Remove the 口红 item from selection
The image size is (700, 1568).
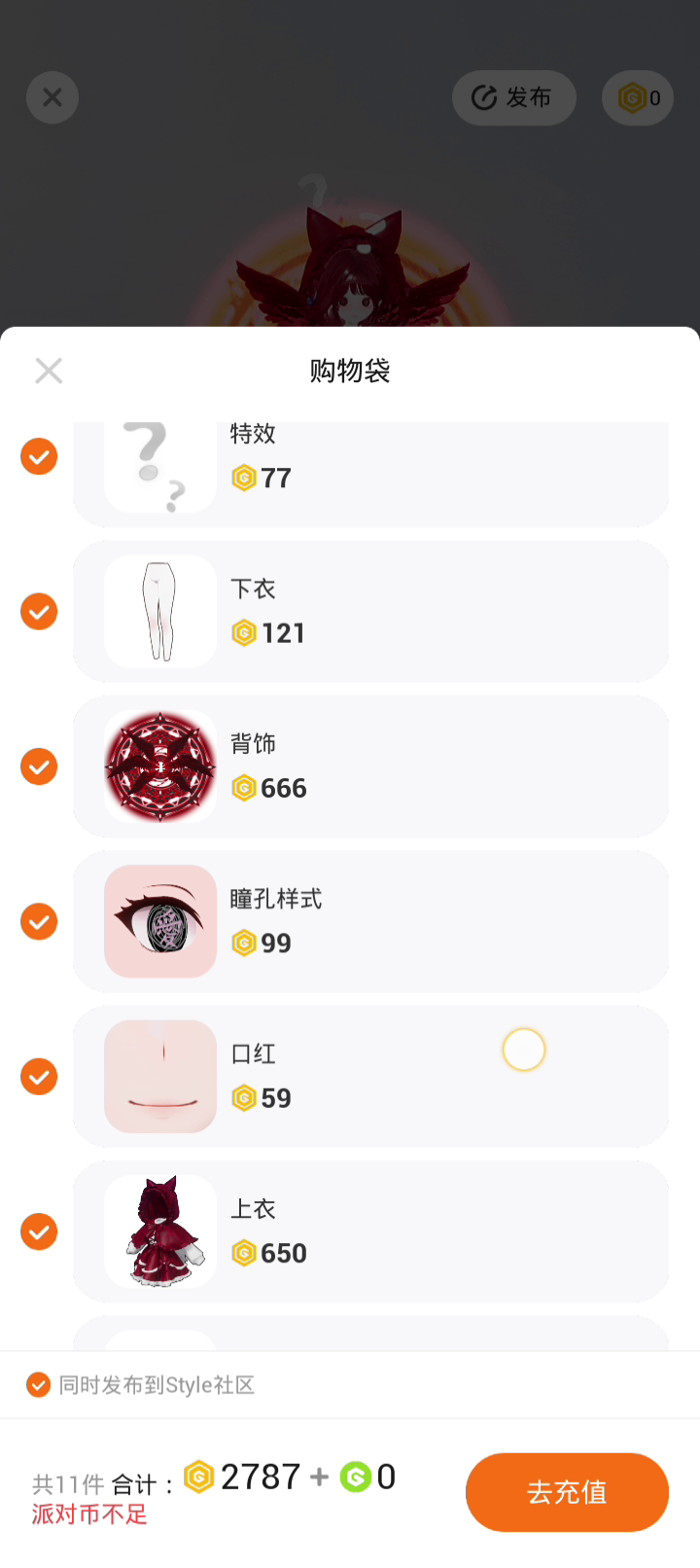39,1077
